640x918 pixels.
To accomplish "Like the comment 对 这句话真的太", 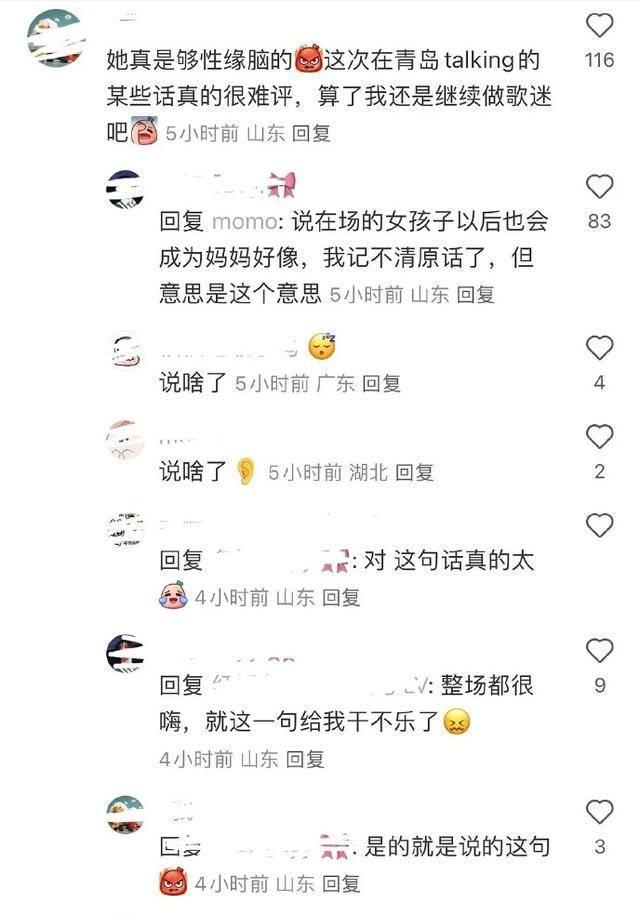I will coord(599,526).
